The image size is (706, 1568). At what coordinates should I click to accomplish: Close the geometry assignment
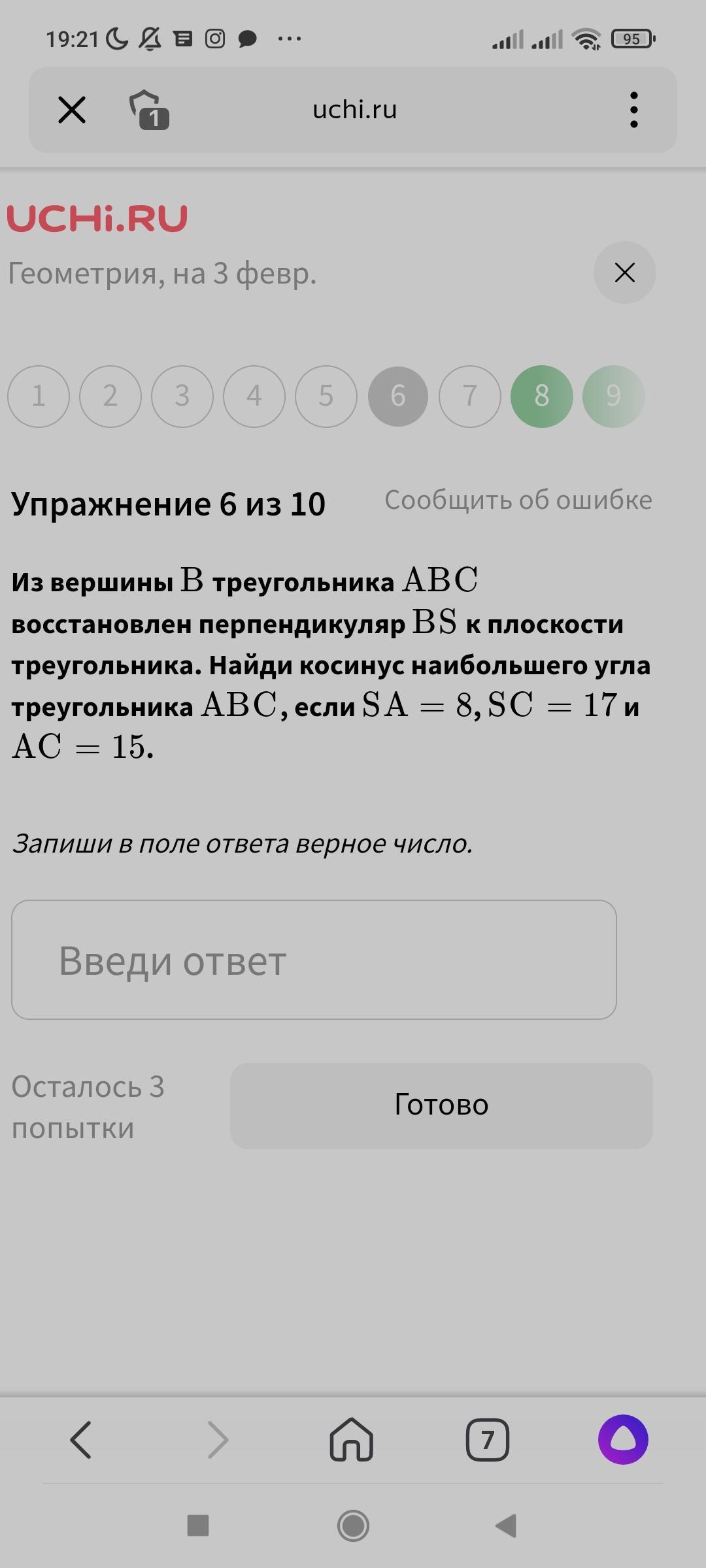click(624, 272)
